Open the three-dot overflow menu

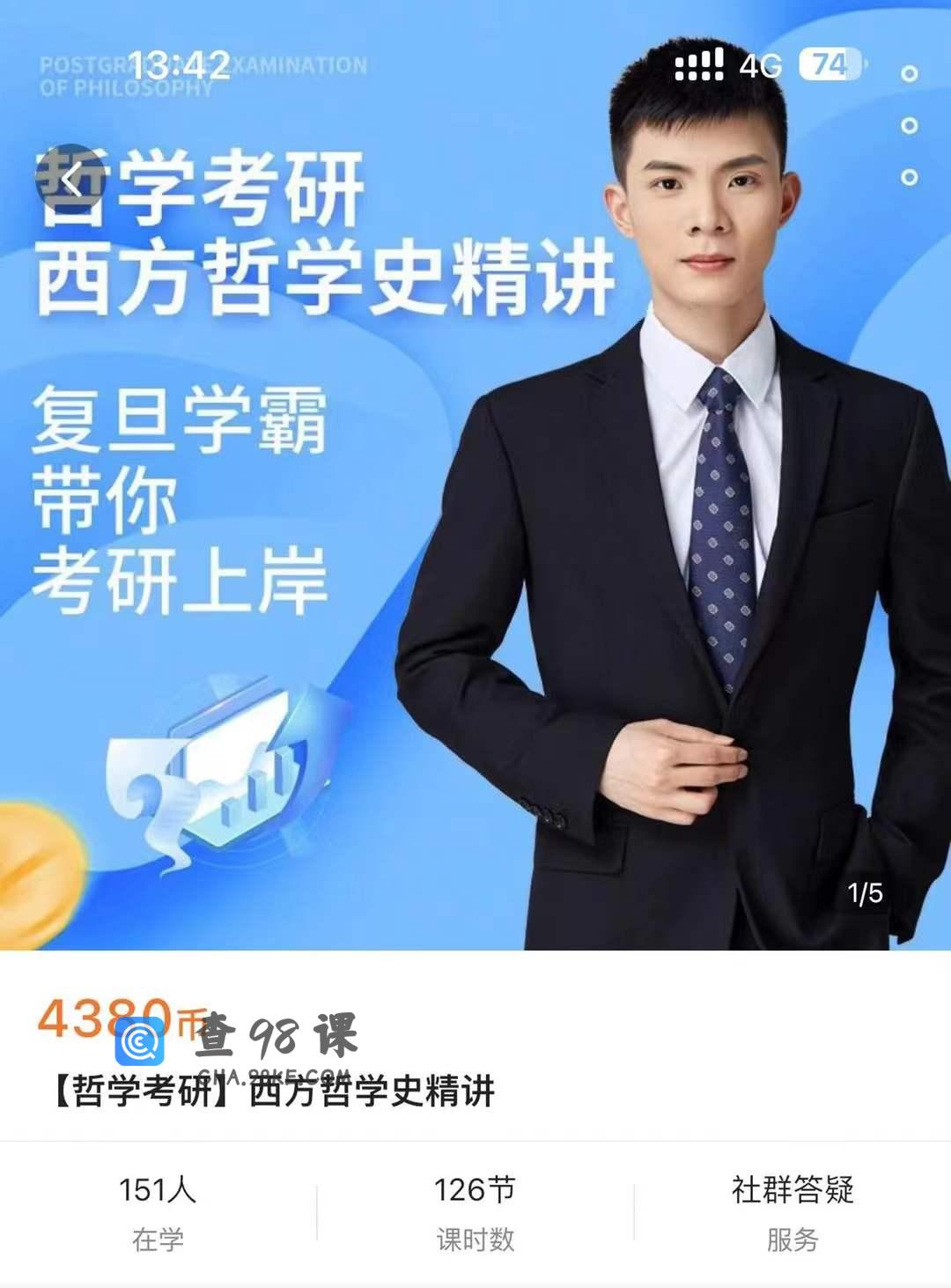tap(909, 126)
